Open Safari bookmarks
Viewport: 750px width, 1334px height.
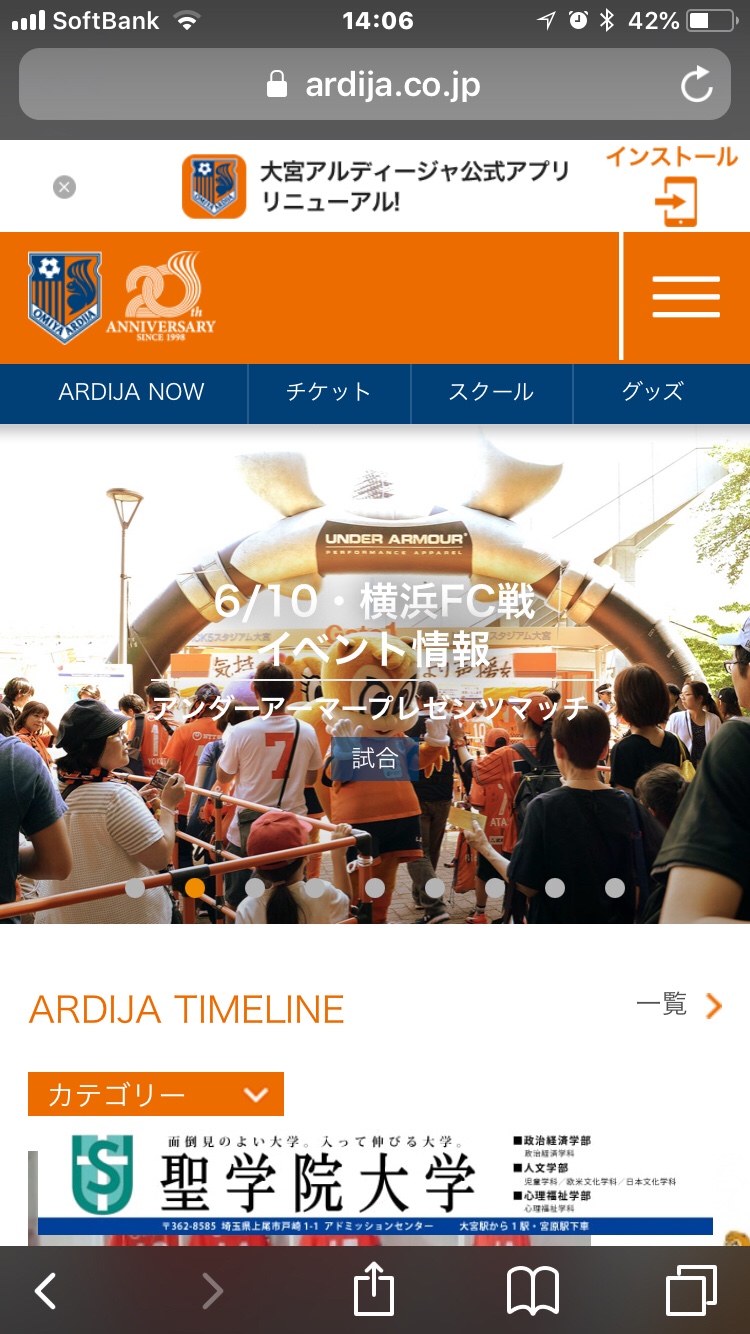point(532,1290)
